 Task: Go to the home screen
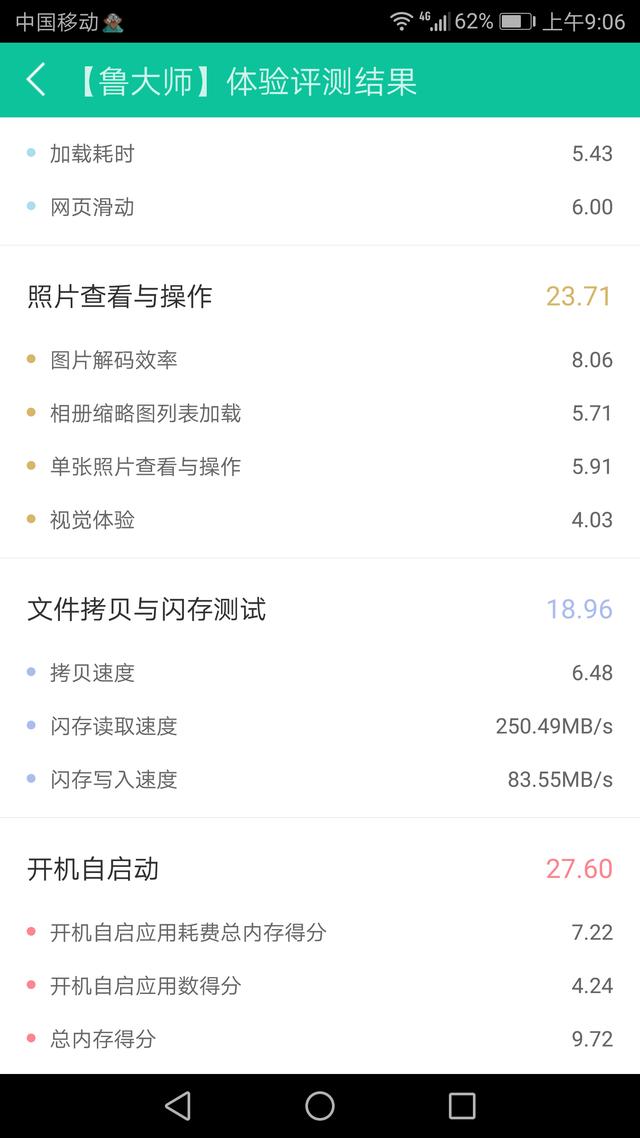[320, 1106]
